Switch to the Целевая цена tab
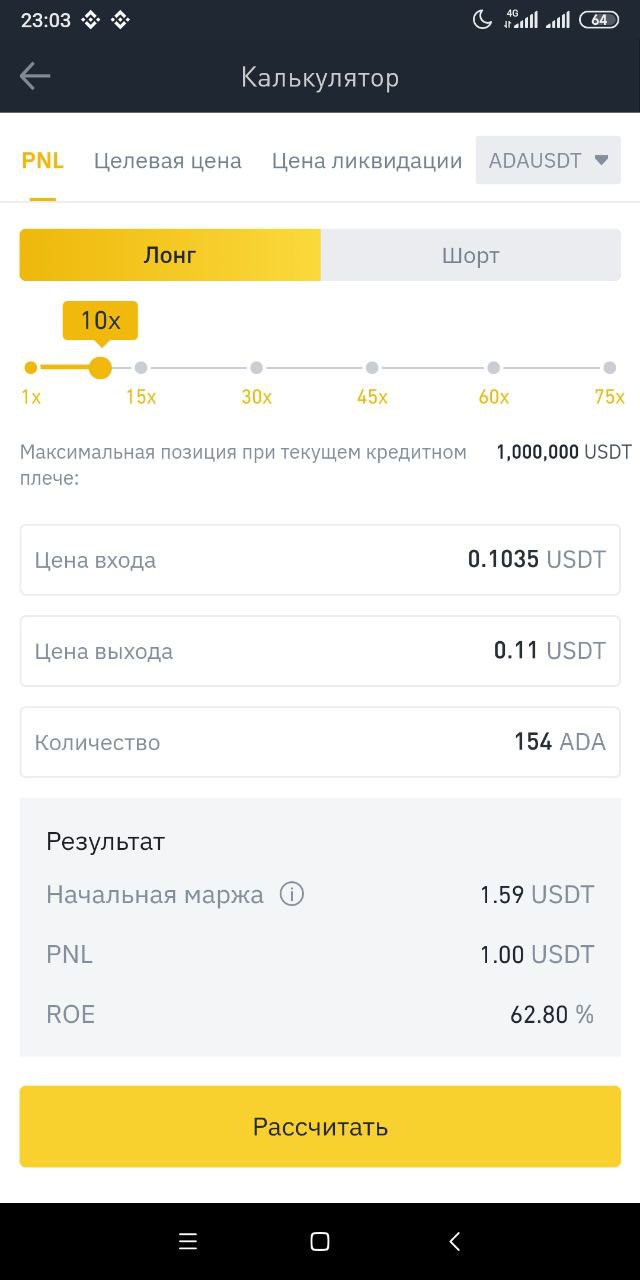This screenshot has width=640, height=1280. tap(168, 161)
